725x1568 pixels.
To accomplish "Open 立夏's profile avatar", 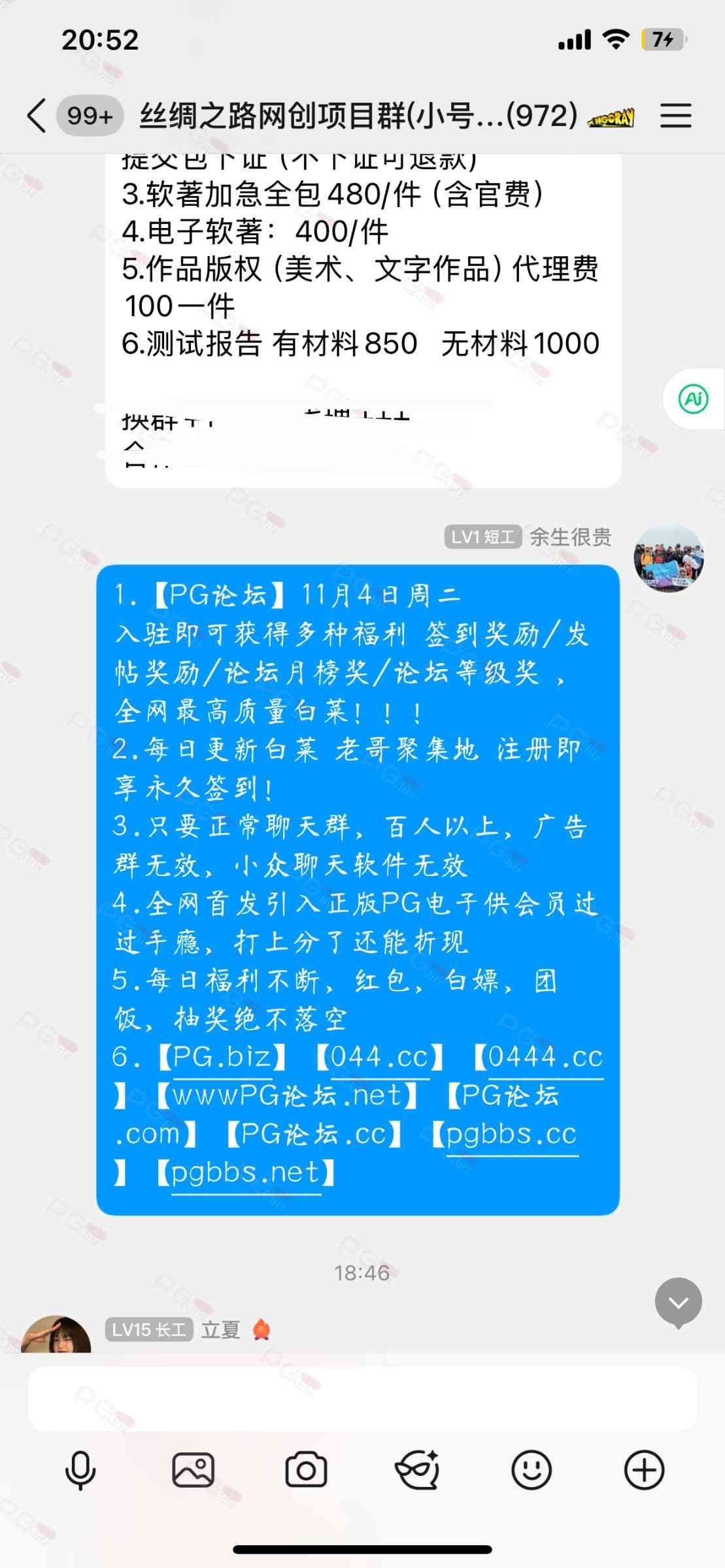I will tap(56, 1335).
